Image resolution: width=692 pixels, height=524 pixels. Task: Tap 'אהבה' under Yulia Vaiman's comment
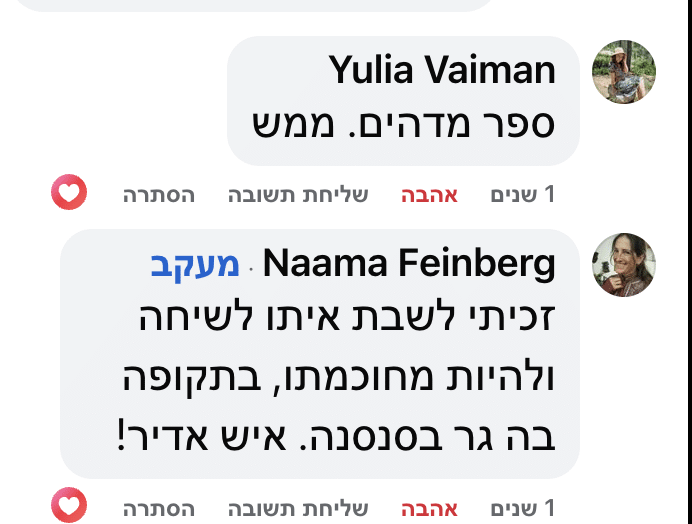point(429,195)
